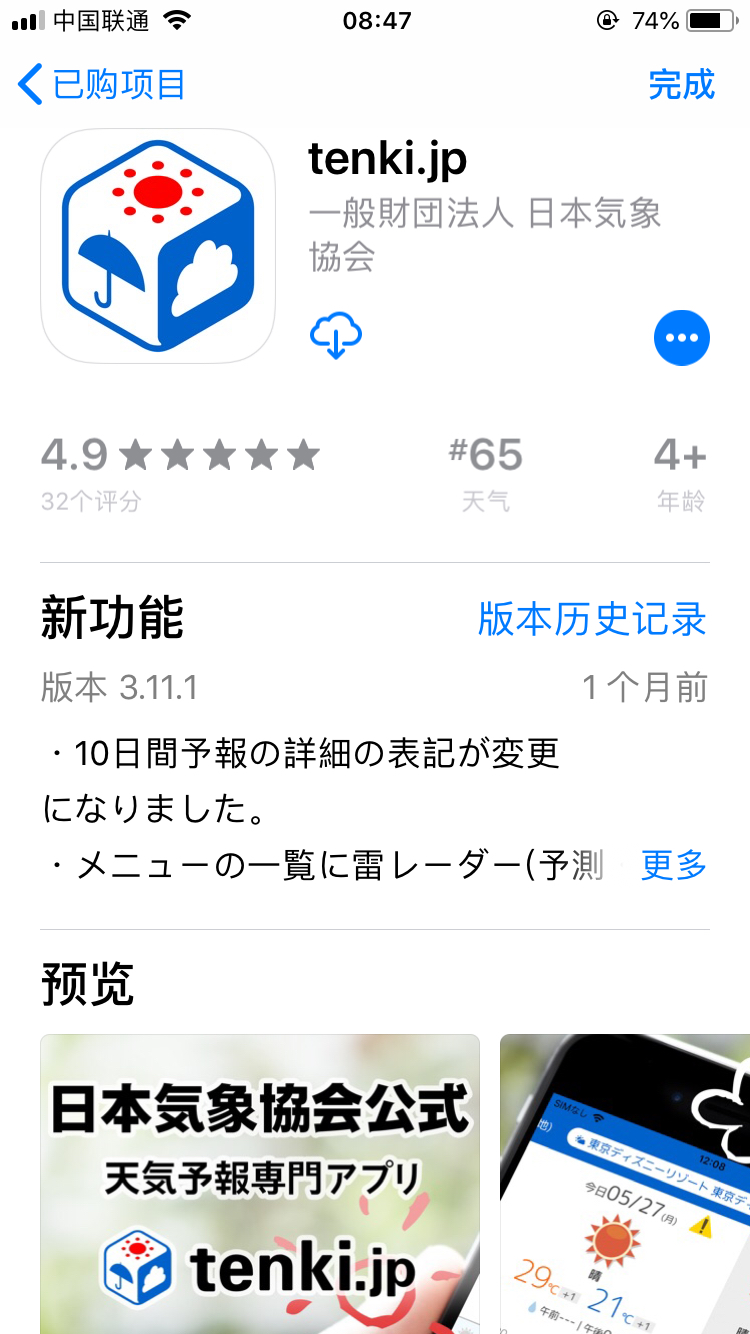Tap 完成 to close the page
This screenshot has width=750, height=1334.
tap(681, 84)
